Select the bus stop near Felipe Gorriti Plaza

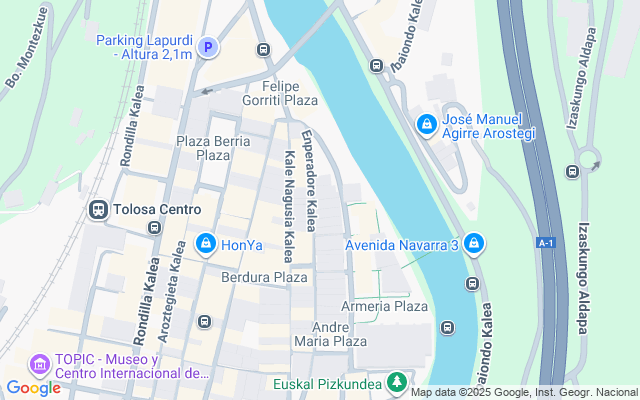click(262, 49)
